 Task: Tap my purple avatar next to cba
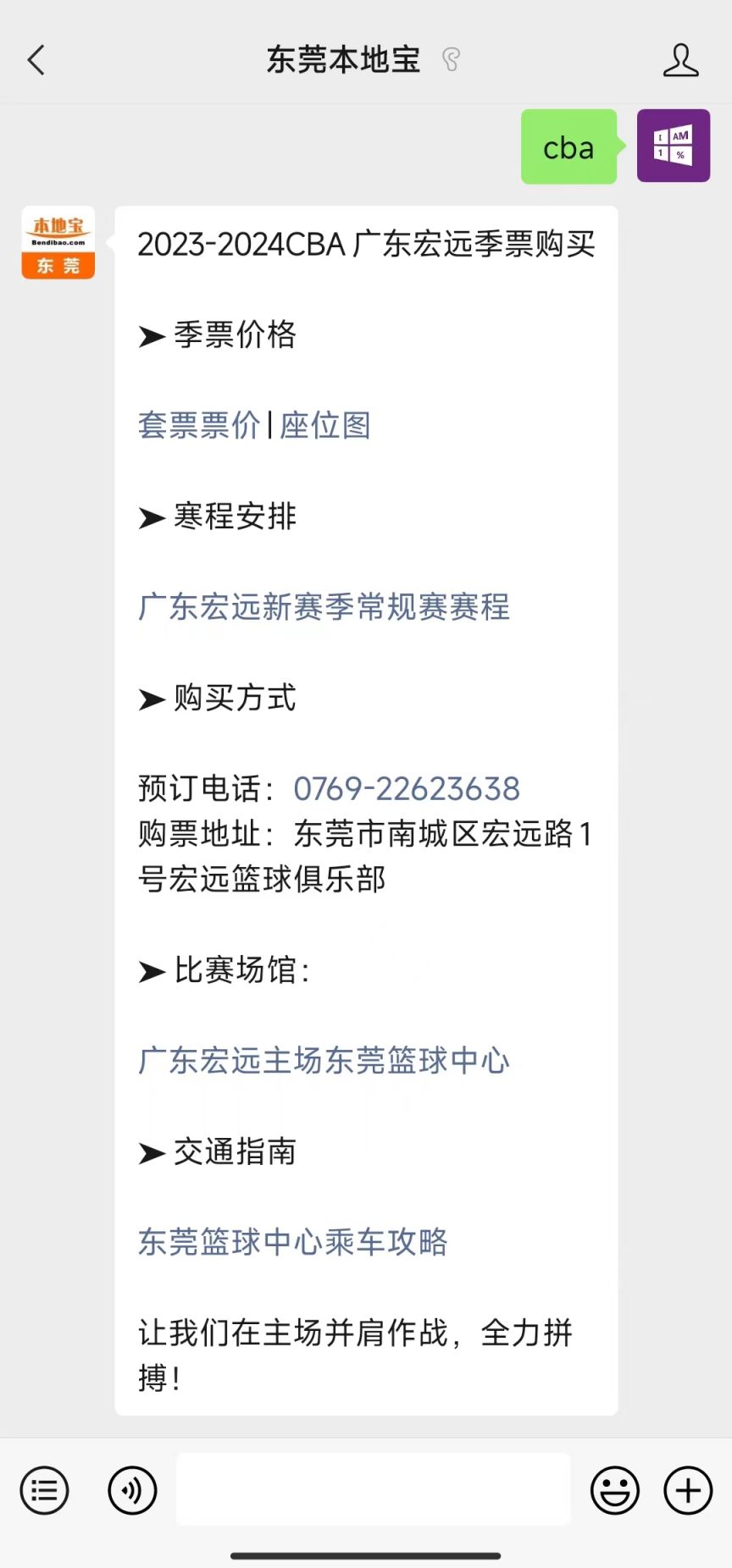point(674,146)
